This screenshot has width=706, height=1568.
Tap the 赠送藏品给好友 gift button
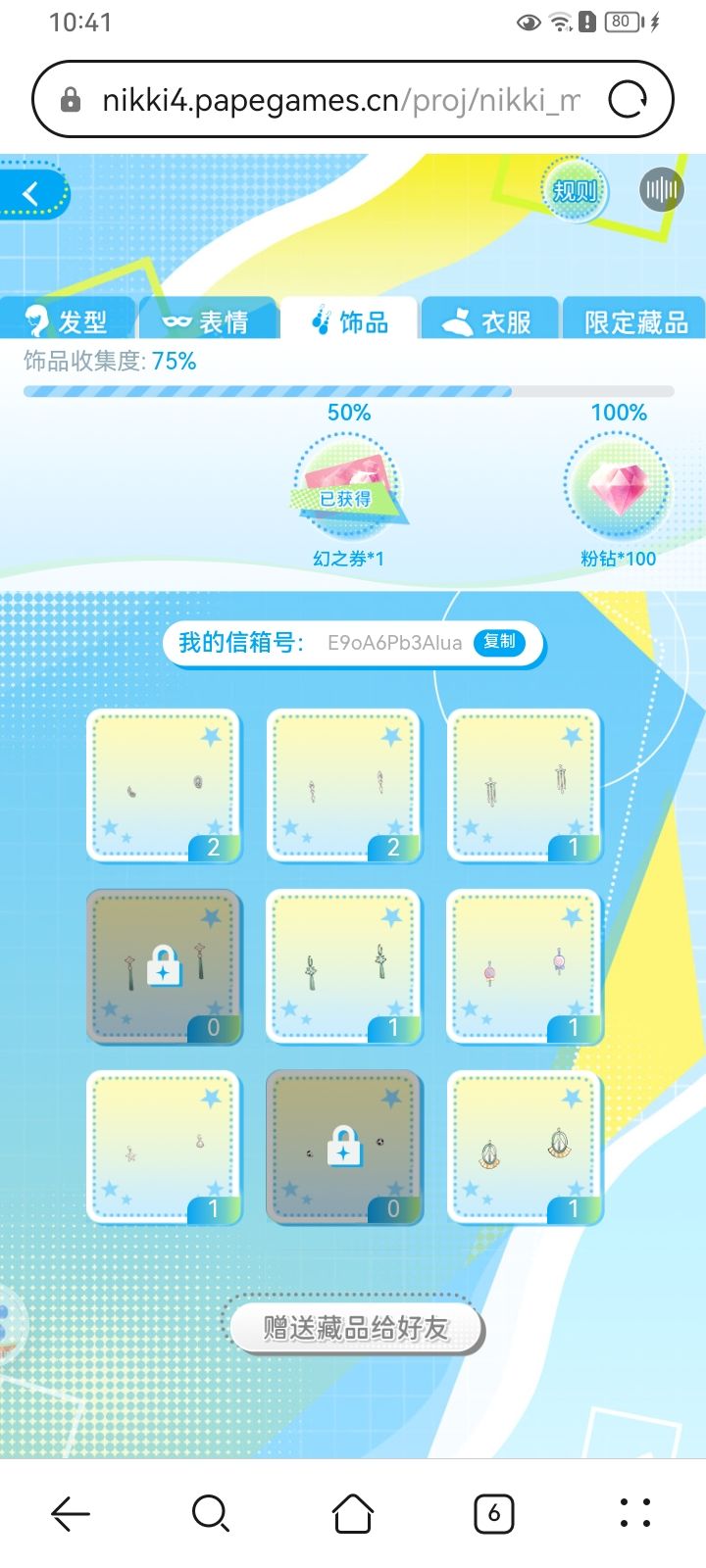pyautogui.click(x=353, y=1328)
